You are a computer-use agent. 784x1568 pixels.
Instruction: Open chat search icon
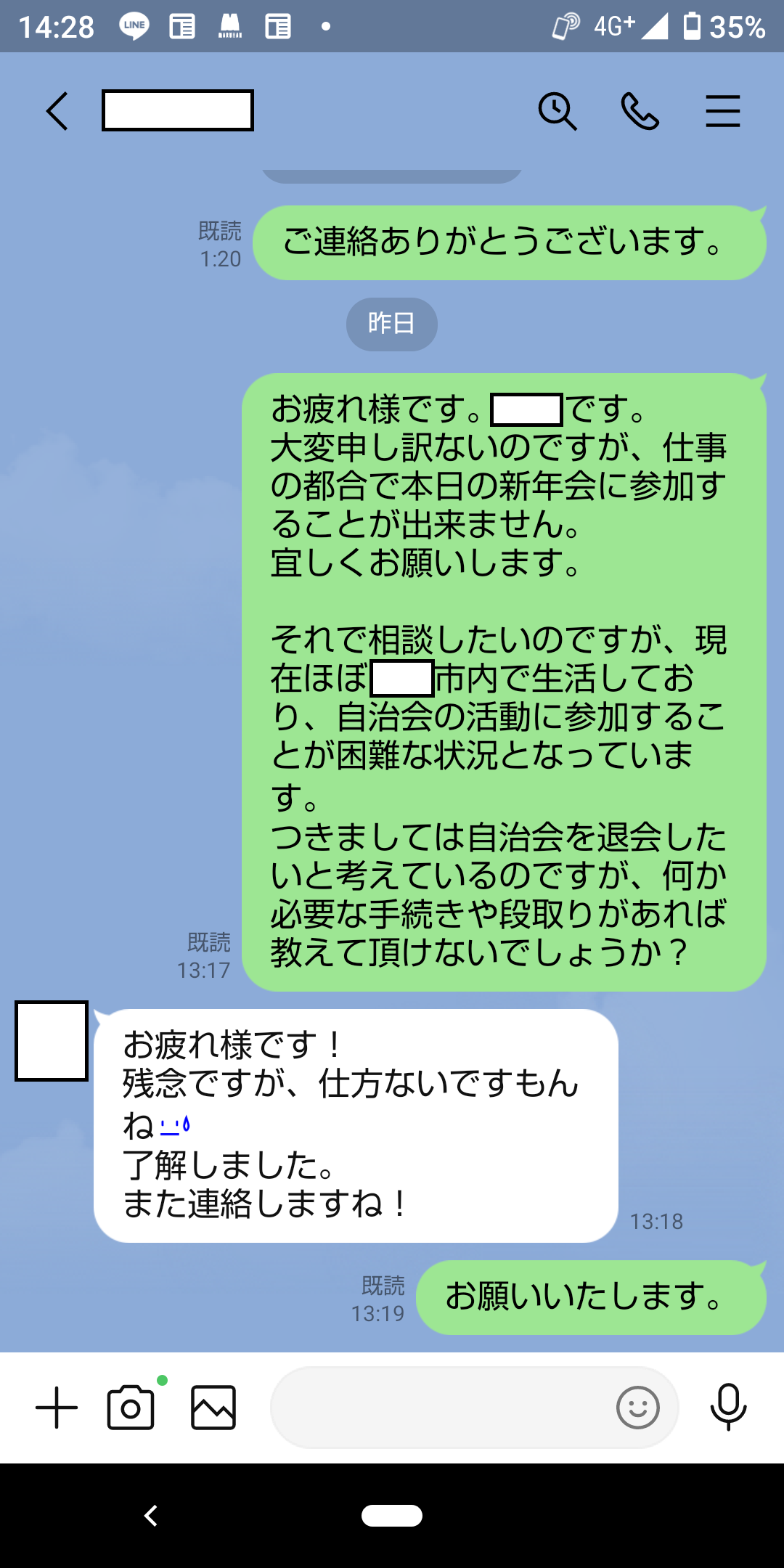click(557, 111)
